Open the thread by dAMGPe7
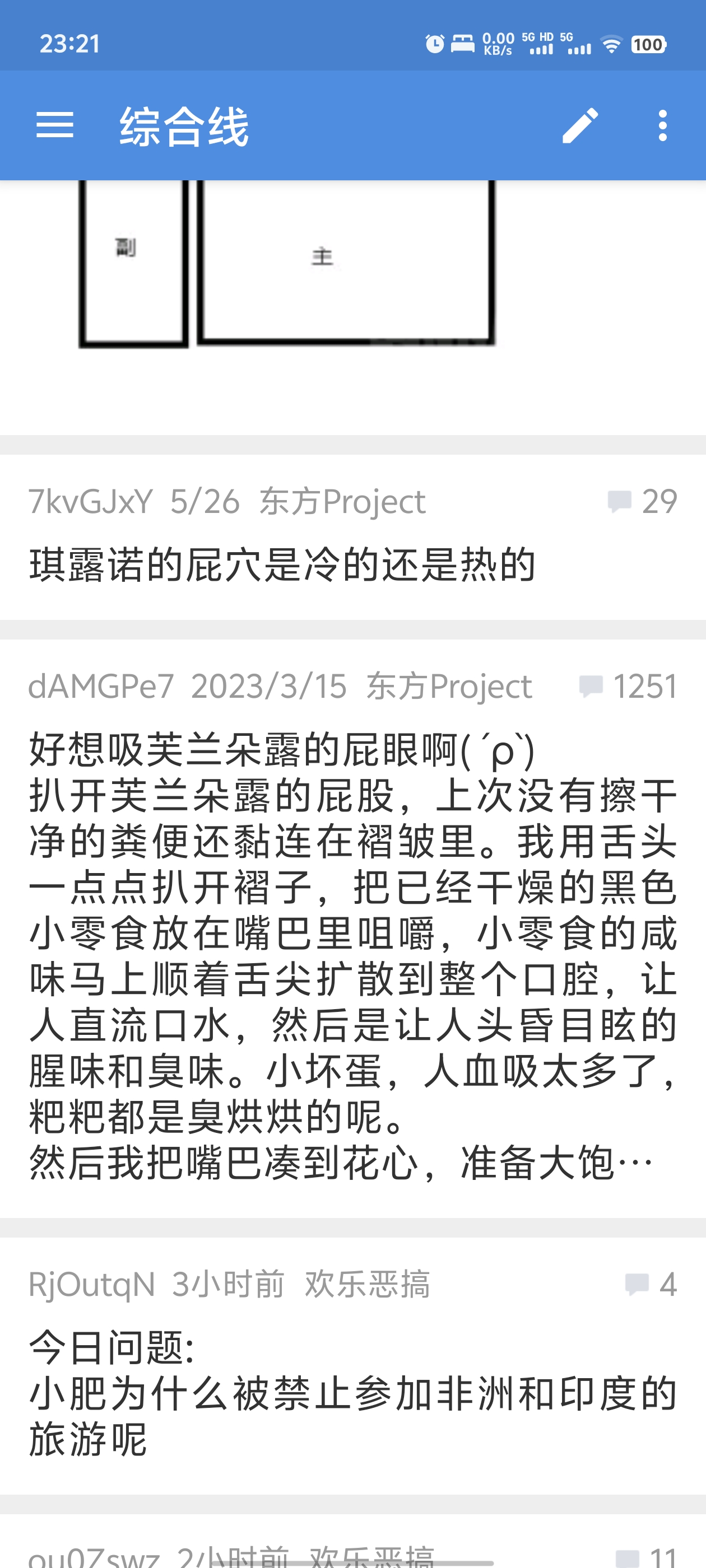Screen dimensions: 706x1568 (x=352, y=956)
